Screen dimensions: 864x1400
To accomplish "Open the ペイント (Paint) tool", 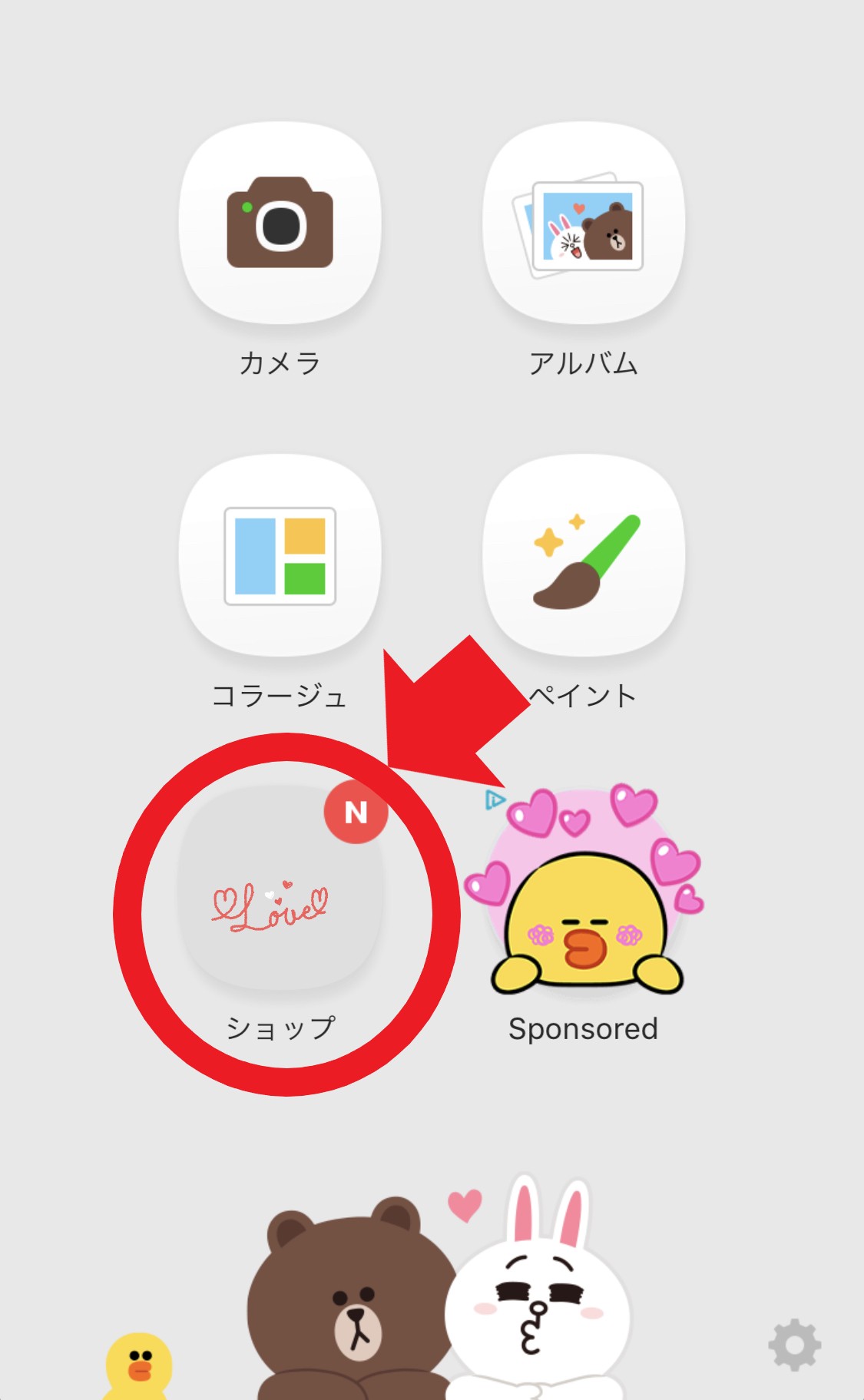I will pos(584,556).
